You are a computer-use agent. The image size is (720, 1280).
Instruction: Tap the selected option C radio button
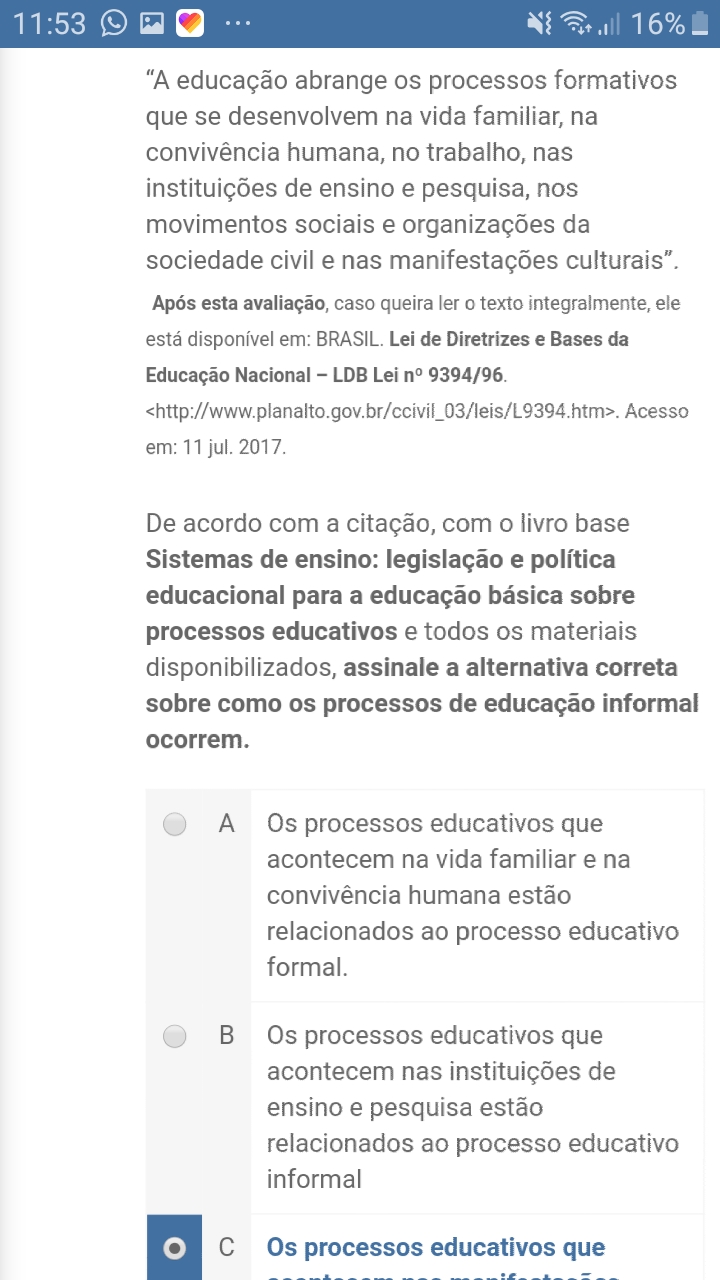point(175,1247)
